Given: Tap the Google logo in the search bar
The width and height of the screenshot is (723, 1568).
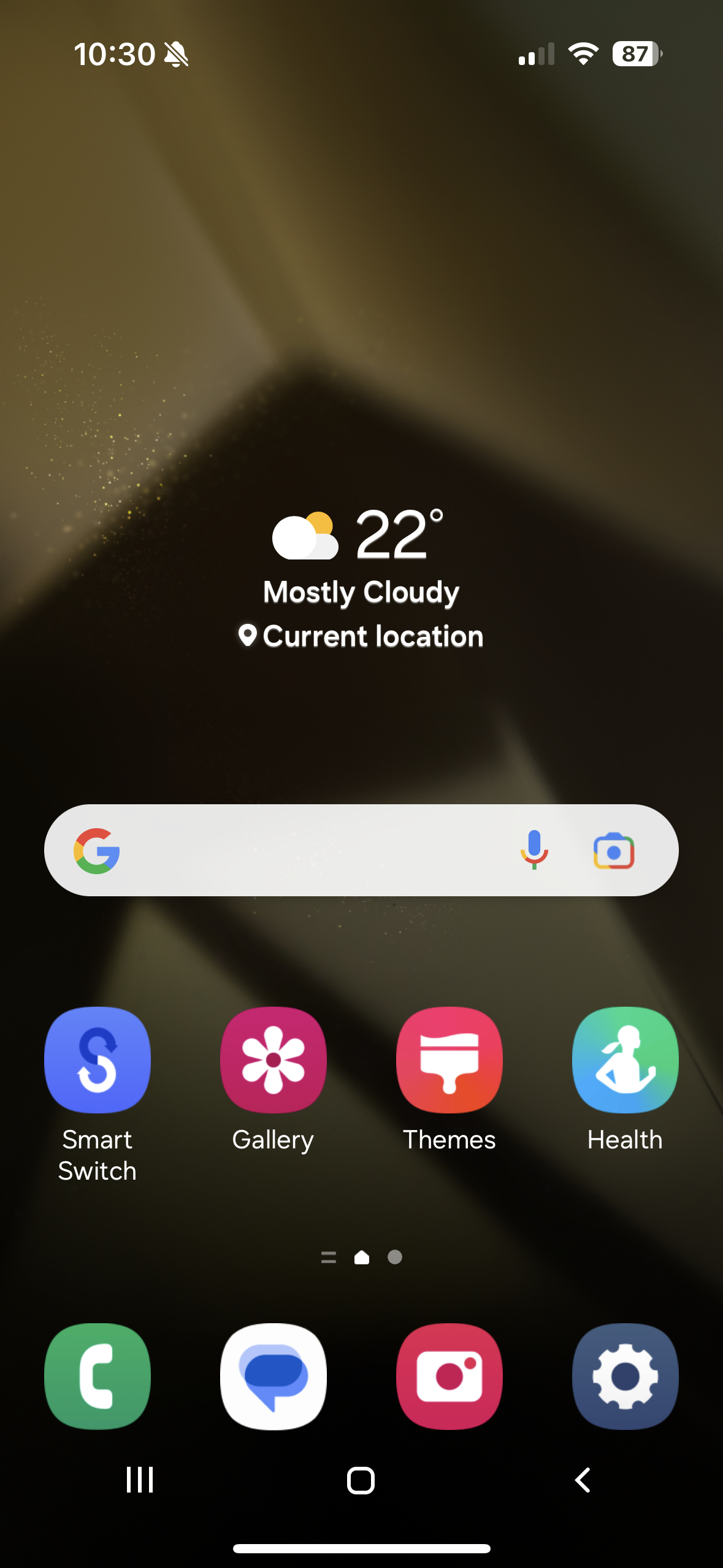Looking at the screenshot, I should (98, 850).
